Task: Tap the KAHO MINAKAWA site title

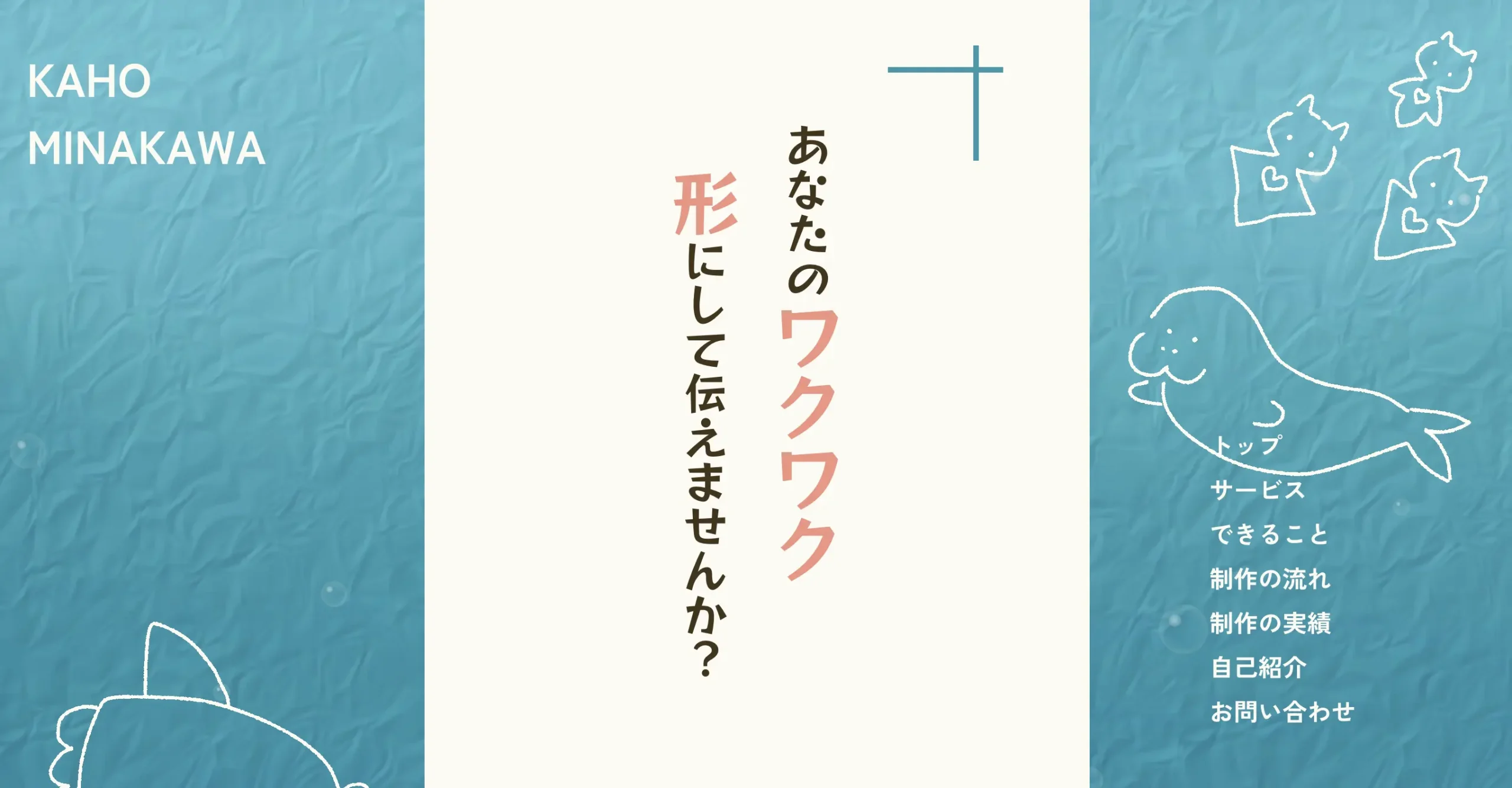Action: (146, 115)
